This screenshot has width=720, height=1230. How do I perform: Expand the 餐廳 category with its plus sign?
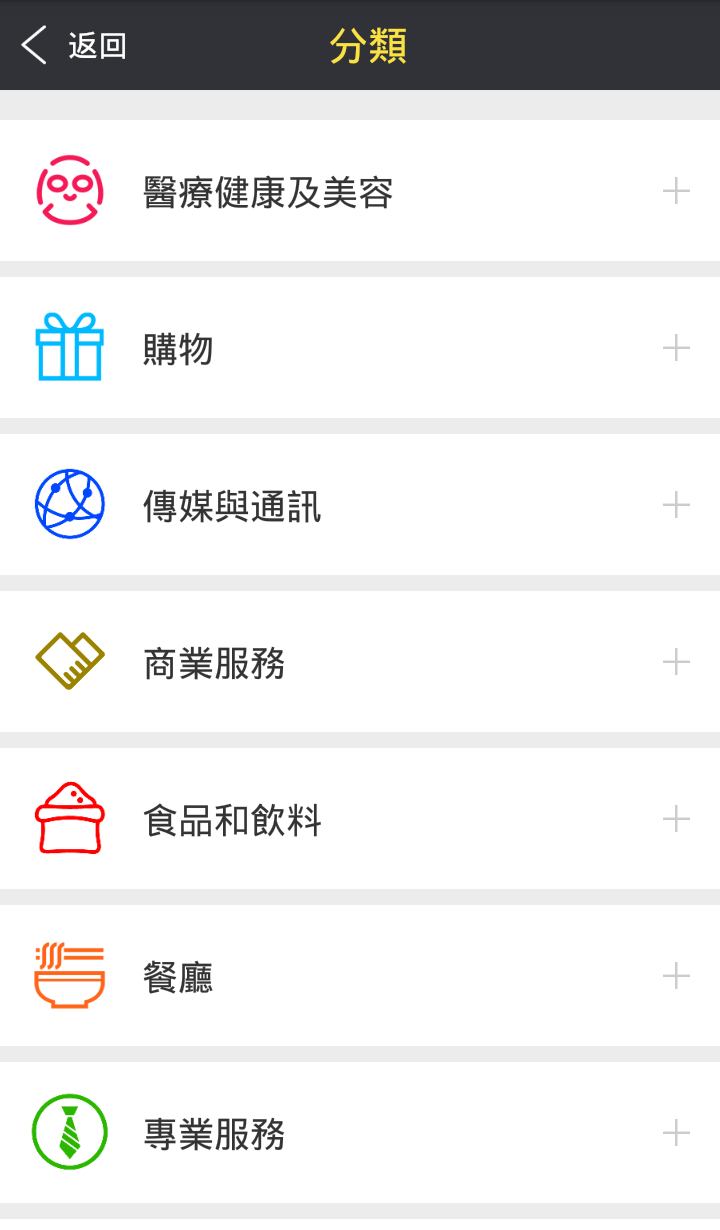coord(678,975)
